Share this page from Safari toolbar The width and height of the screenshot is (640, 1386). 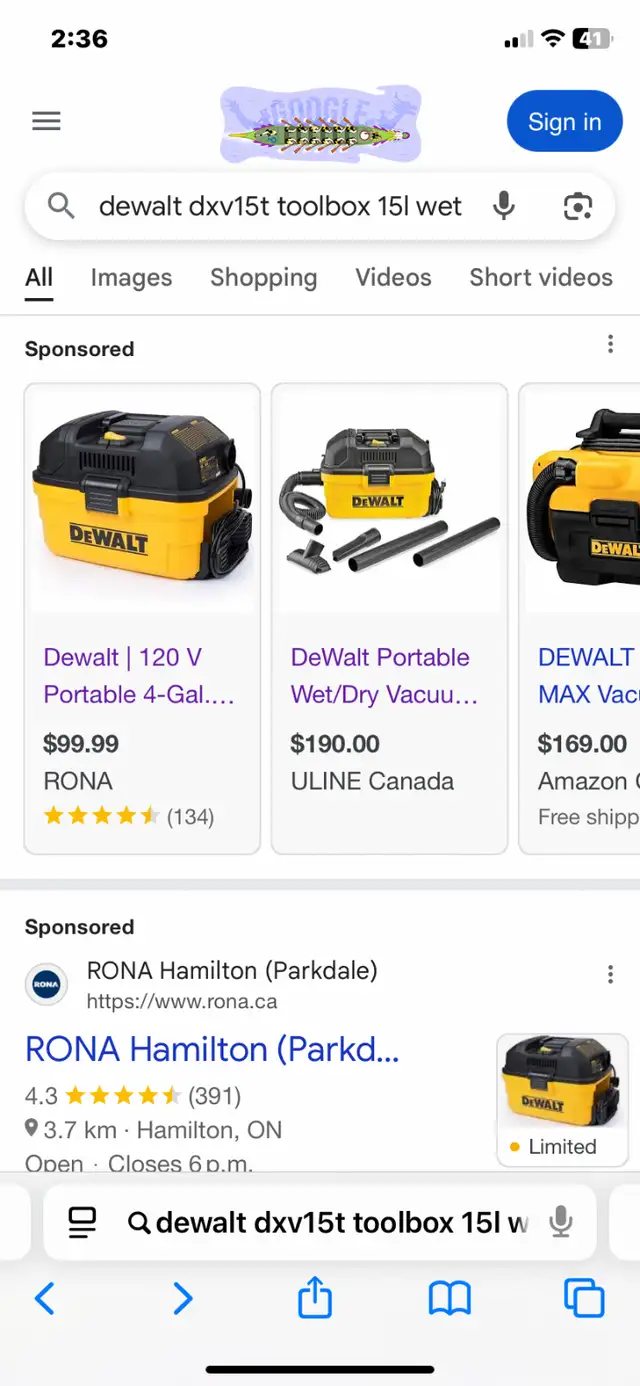click(x=315, y=1299)
